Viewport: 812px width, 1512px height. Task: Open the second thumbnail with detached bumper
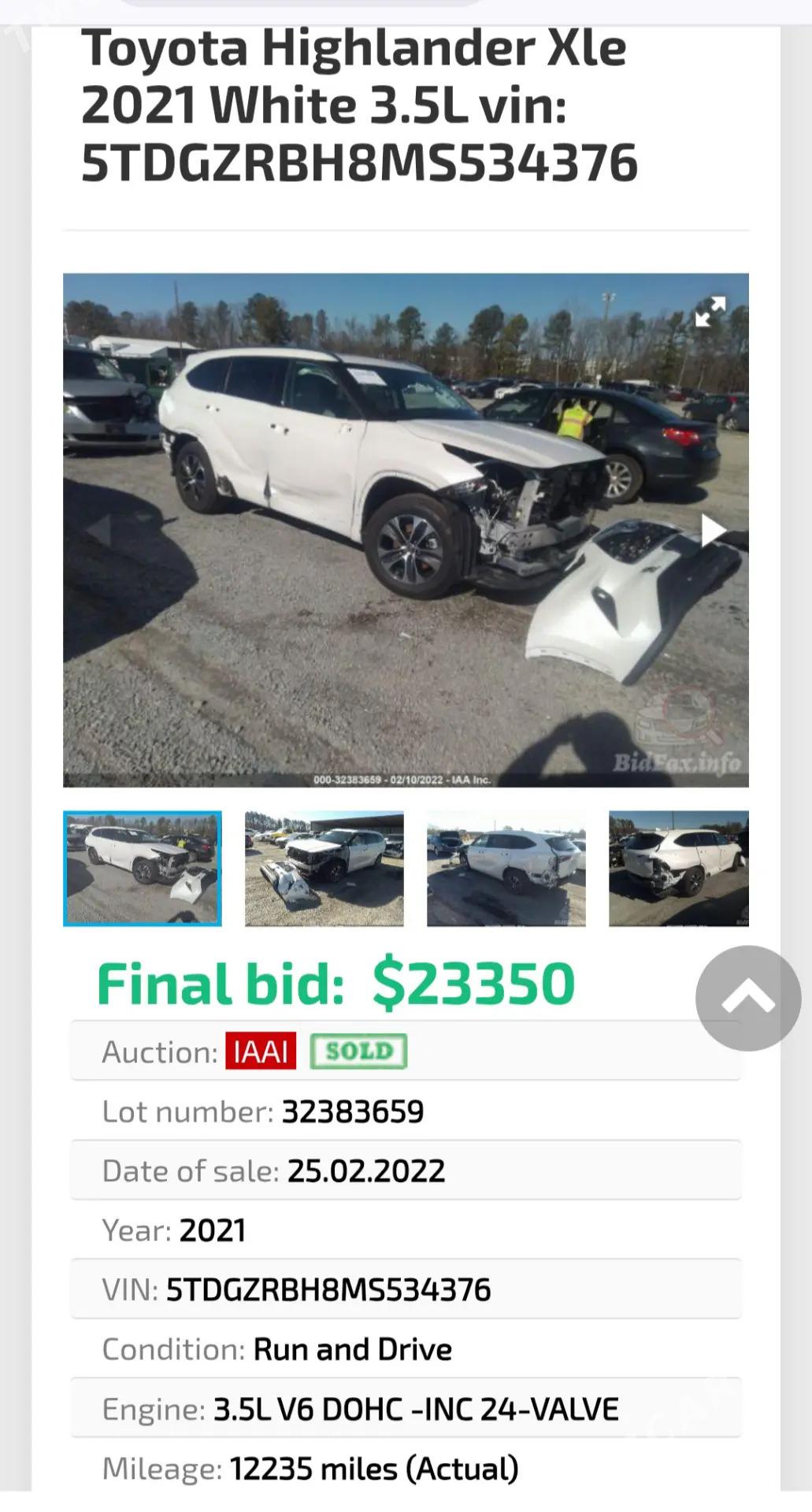tap(324, 868)
